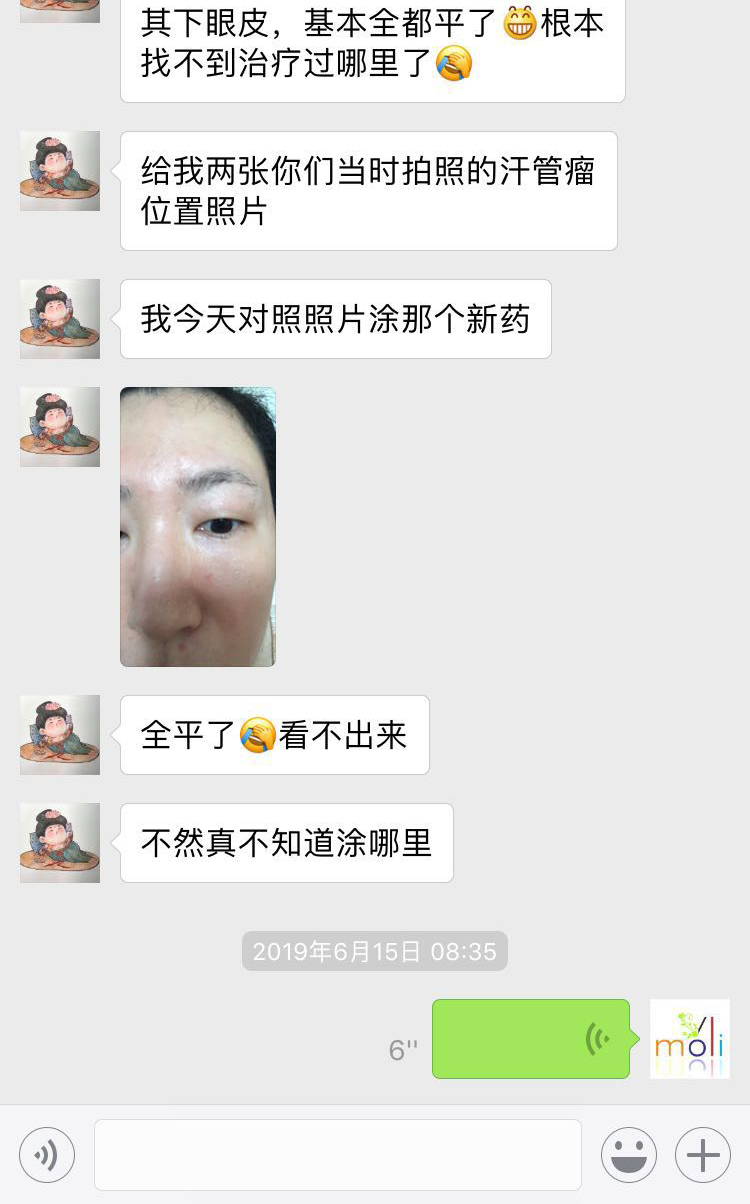The width and height of the screenshot is (750, 1204).
Task: Tap the avatar beside the face photo message
Action: 59,427
